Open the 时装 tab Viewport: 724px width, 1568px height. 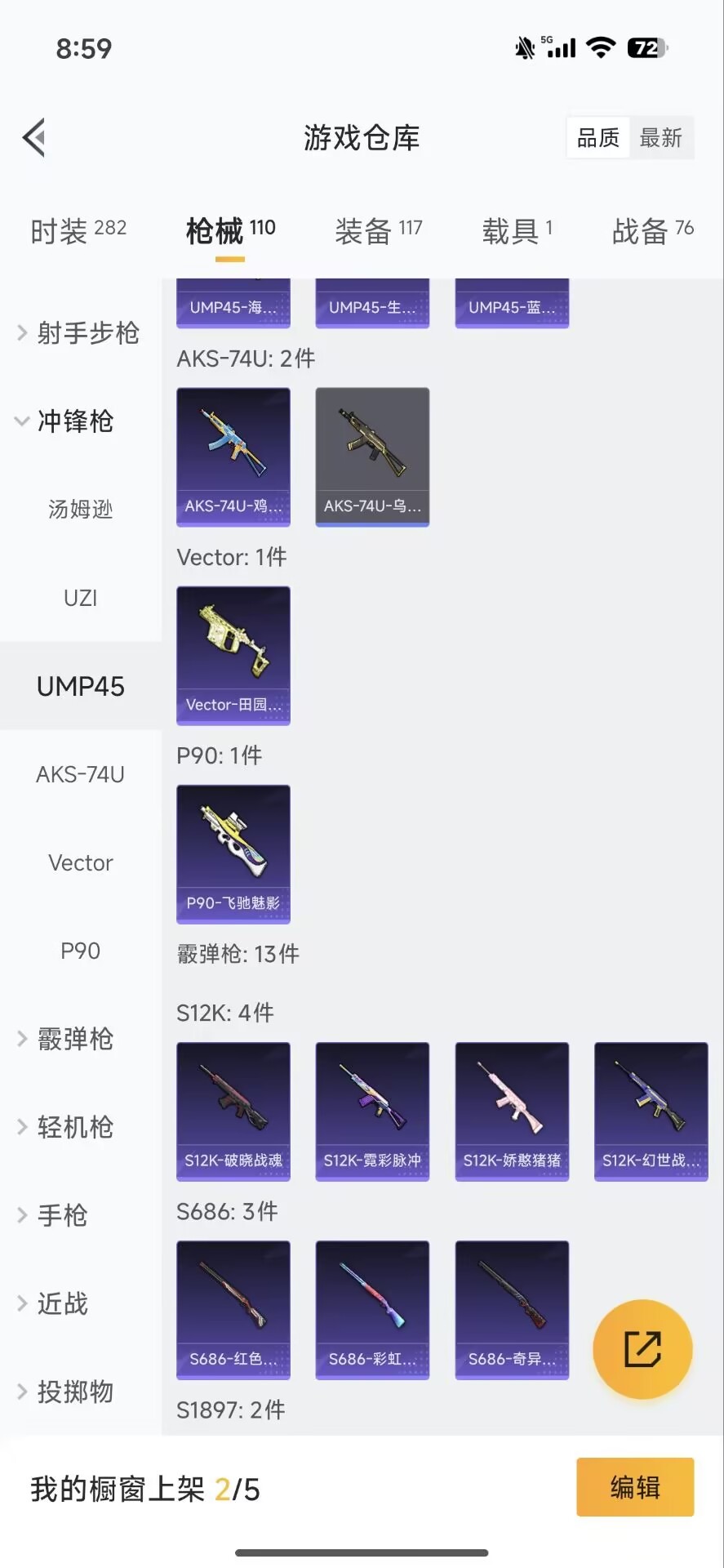(x=78, y=229)
